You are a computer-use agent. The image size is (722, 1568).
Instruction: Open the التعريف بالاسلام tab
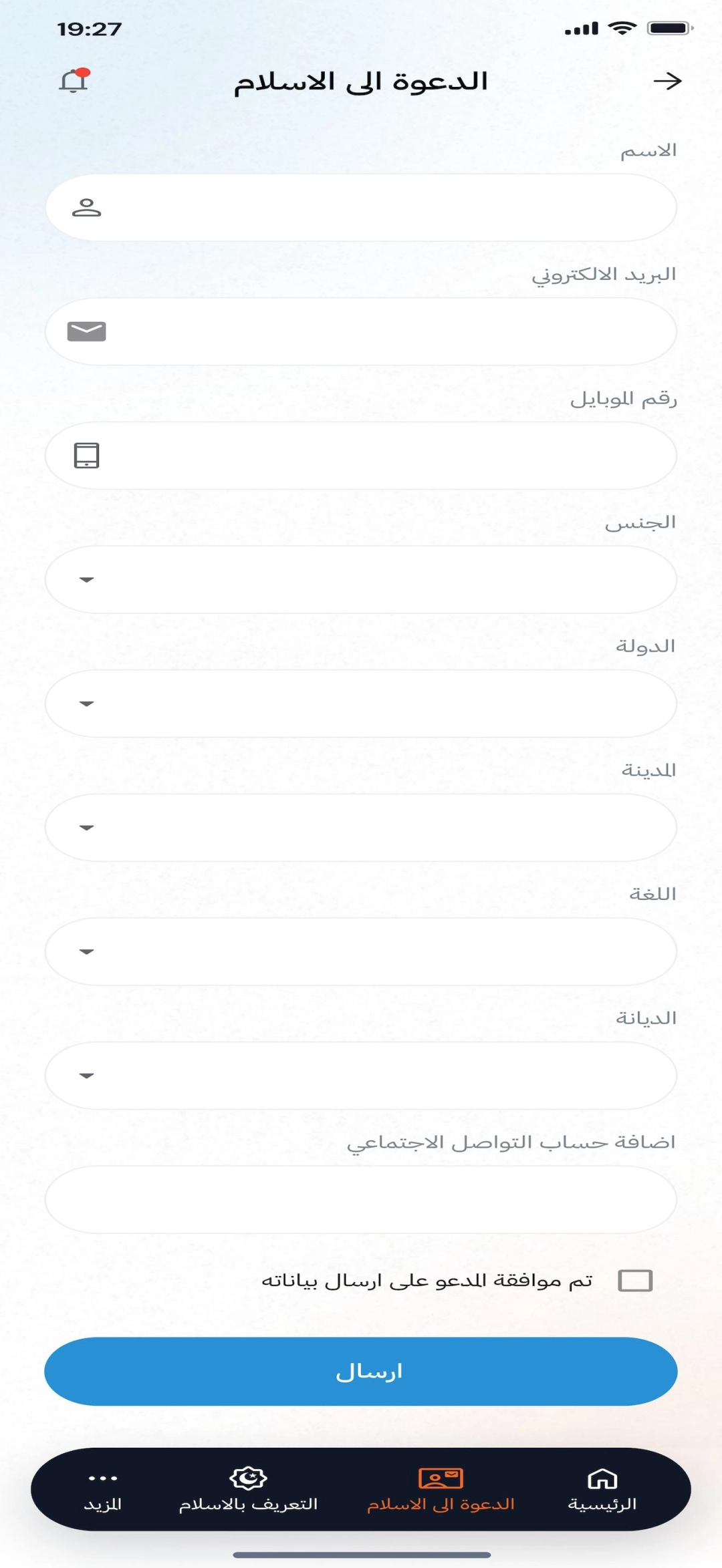click(248, 1490)
